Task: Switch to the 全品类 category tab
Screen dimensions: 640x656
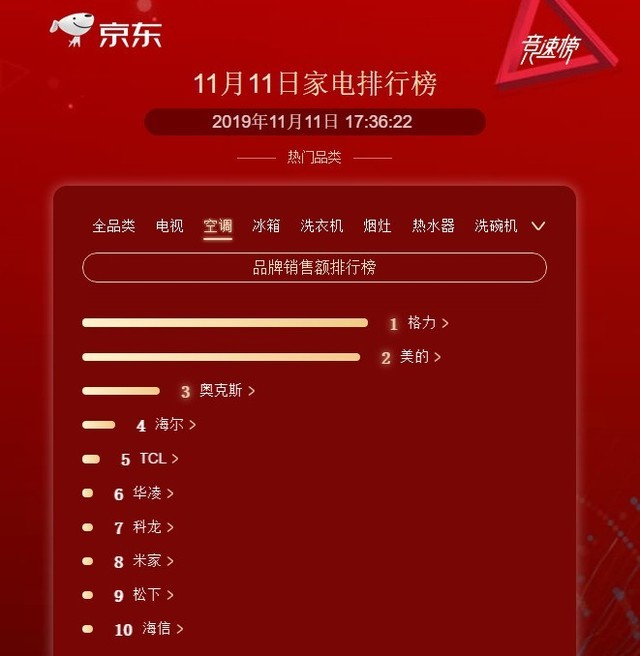Action: 113,226
